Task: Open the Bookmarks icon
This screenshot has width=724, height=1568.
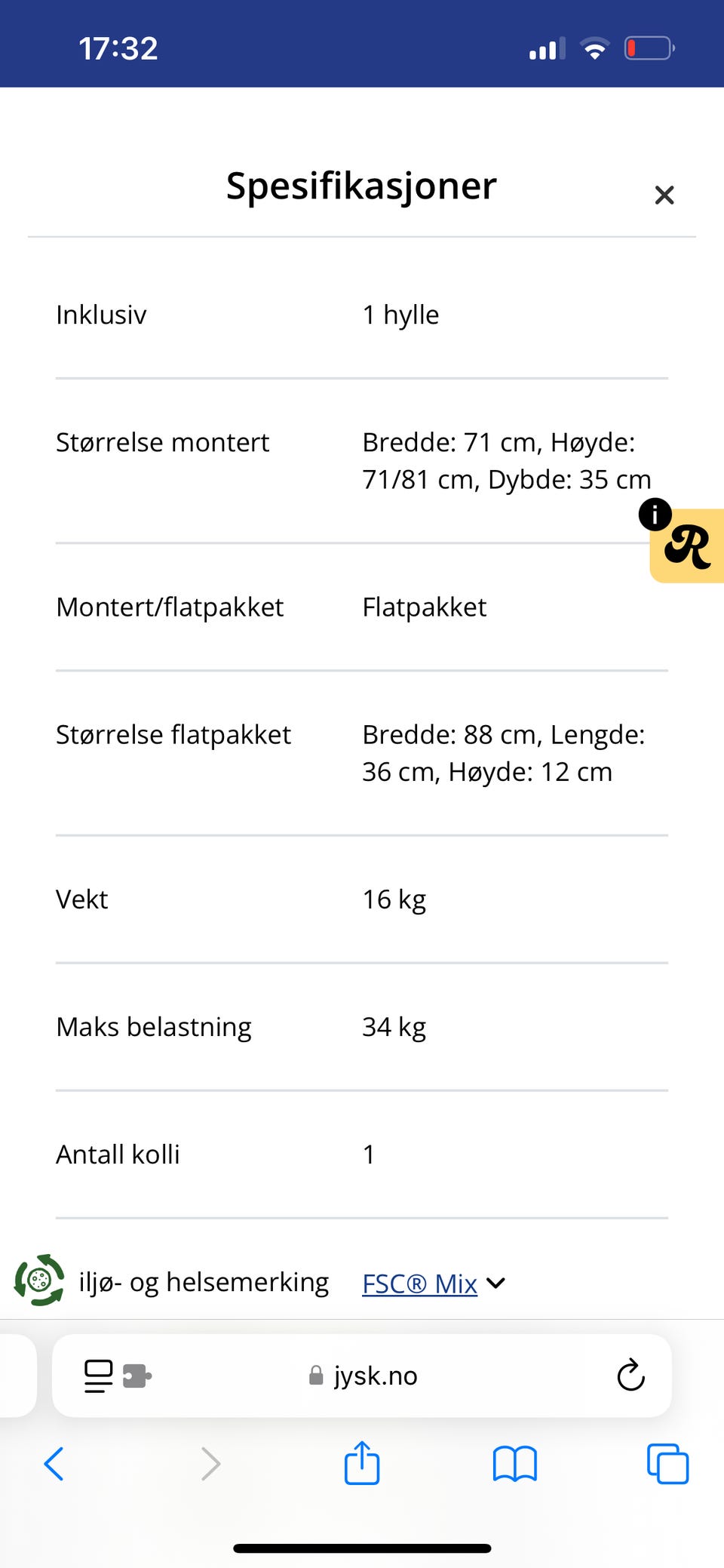Action: coord(514,1462)
